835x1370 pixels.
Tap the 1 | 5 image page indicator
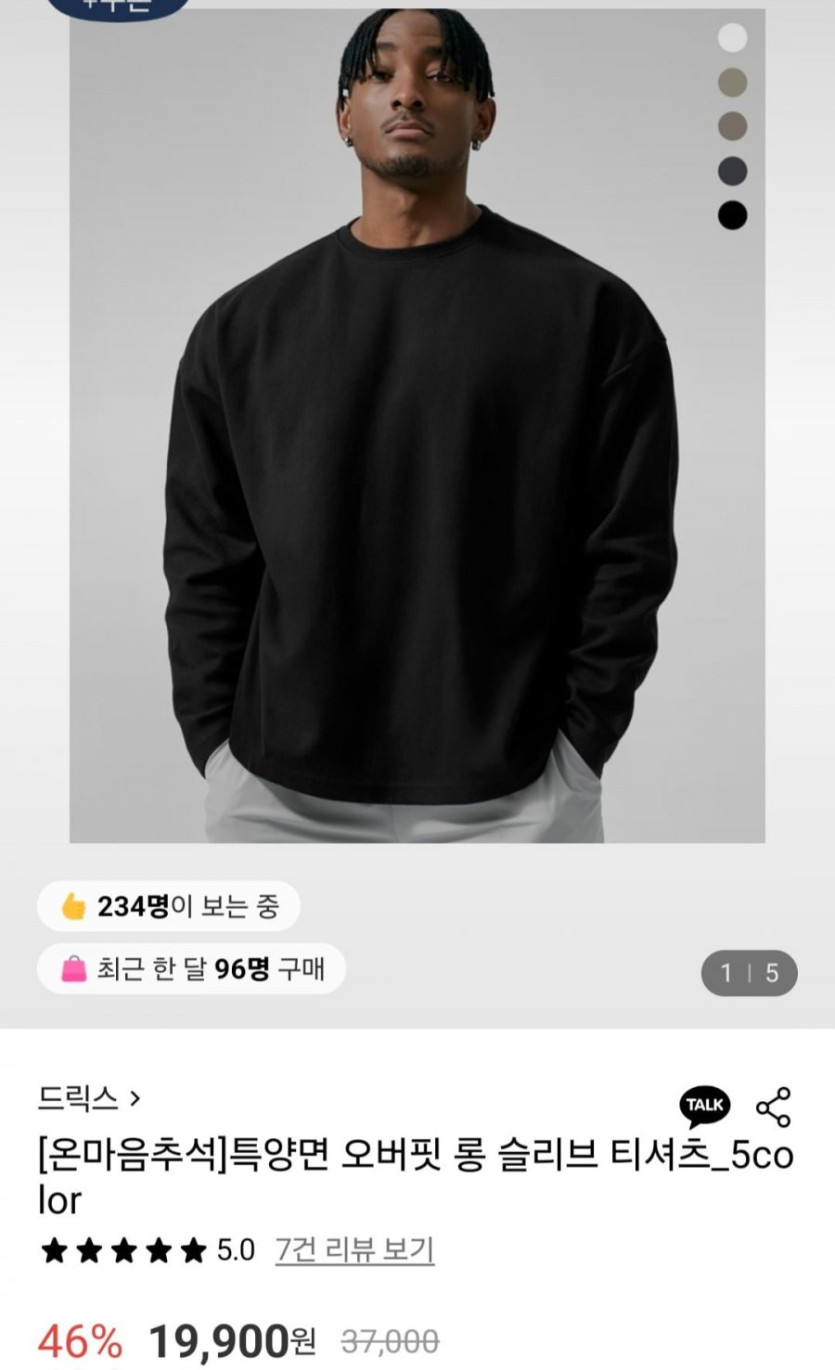[x=749, y=973]
